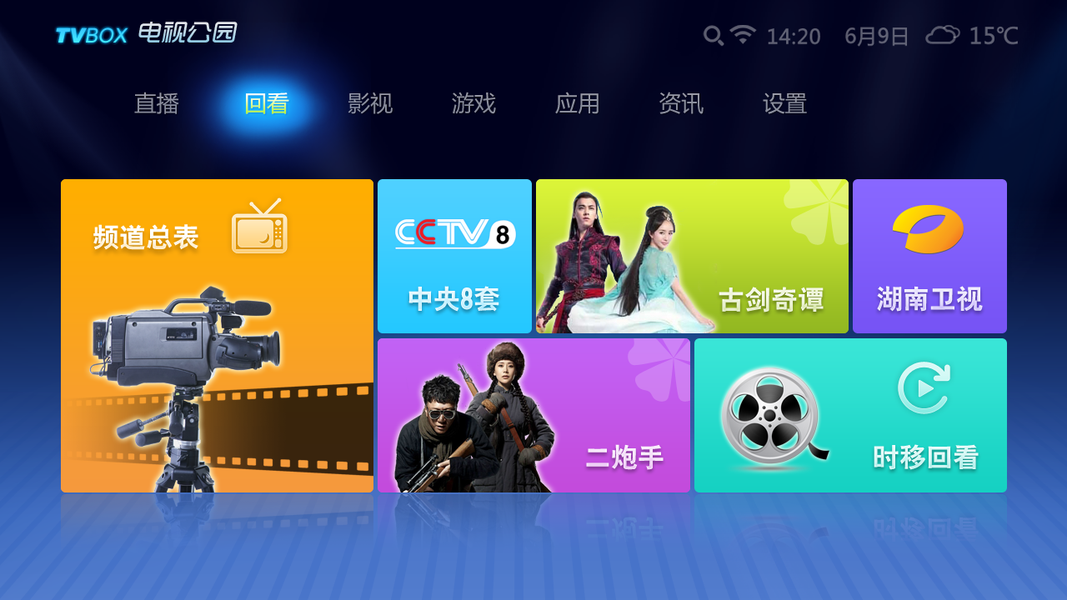Open the 古剑奇谭 show tile
The width and height of the screenshot is (1067, 600).
pyautogui.click(x=692, y=257)
